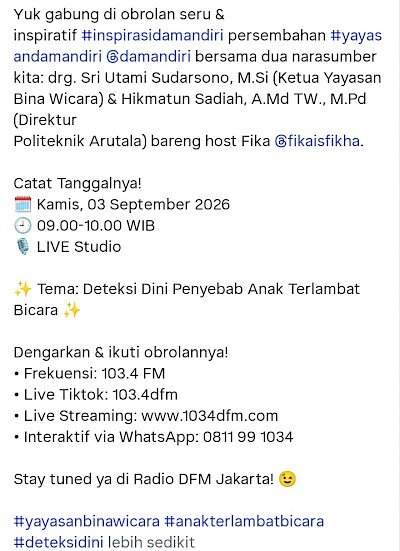Image resolution: width=400 pixels, height=551 pixels.
Task: Visit the @fikaisfikha profile mention
Action: click(317, 141)
